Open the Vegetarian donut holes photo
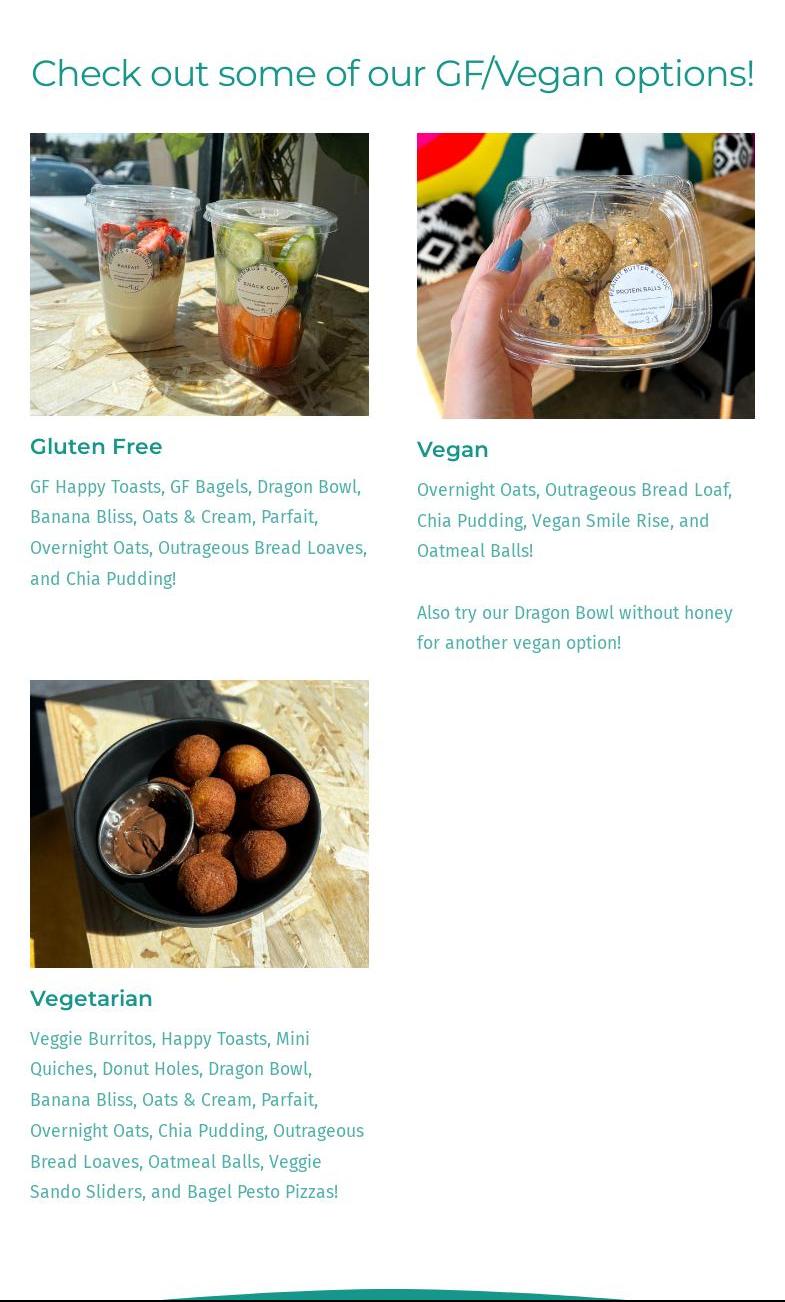785x1302 pixels. [x=199, y=823]
